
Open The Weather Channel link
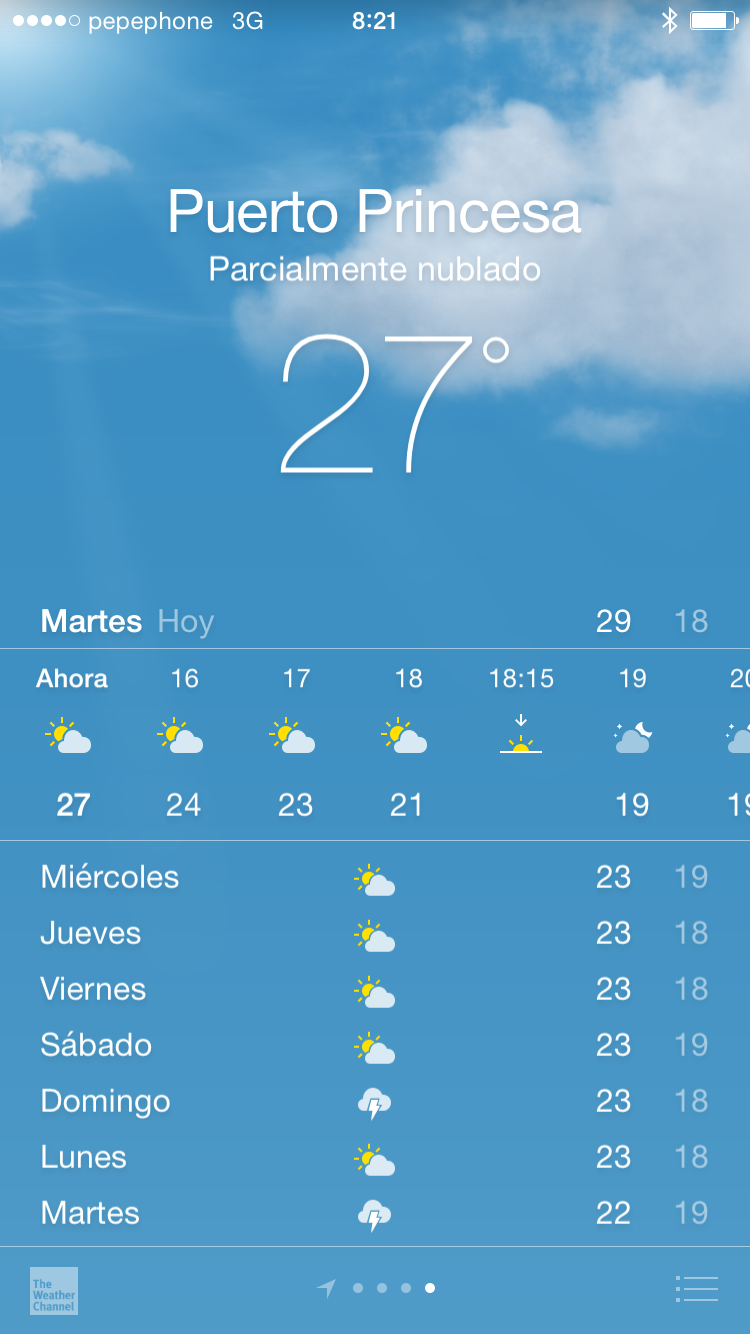[x=54, y=1290]
